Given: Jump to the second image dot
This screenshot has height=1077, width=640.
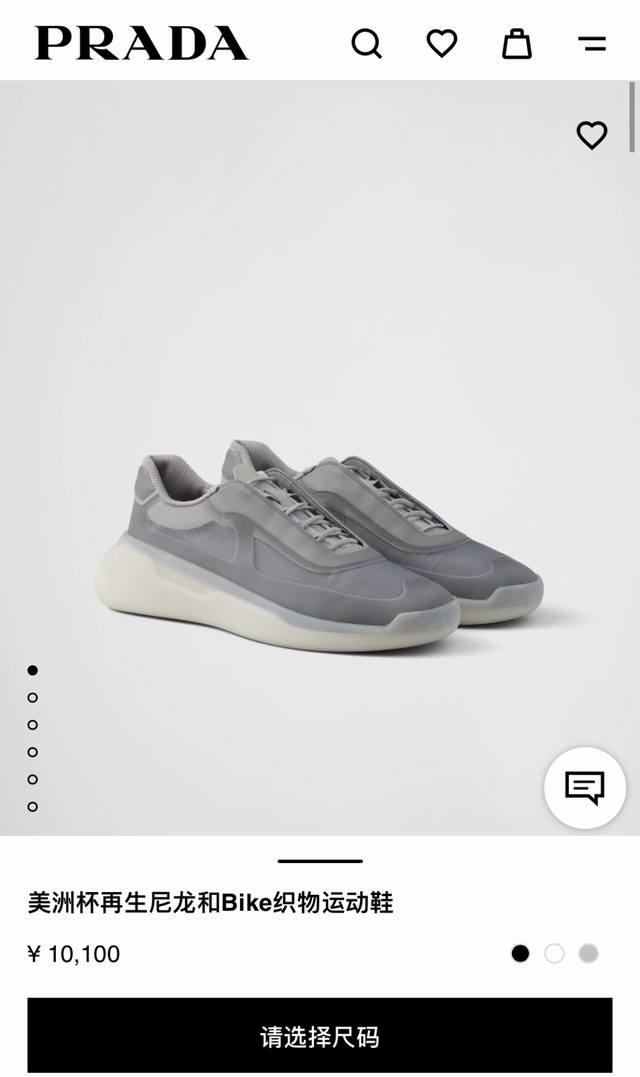Looking at the screenshot, I should (32, 697).
